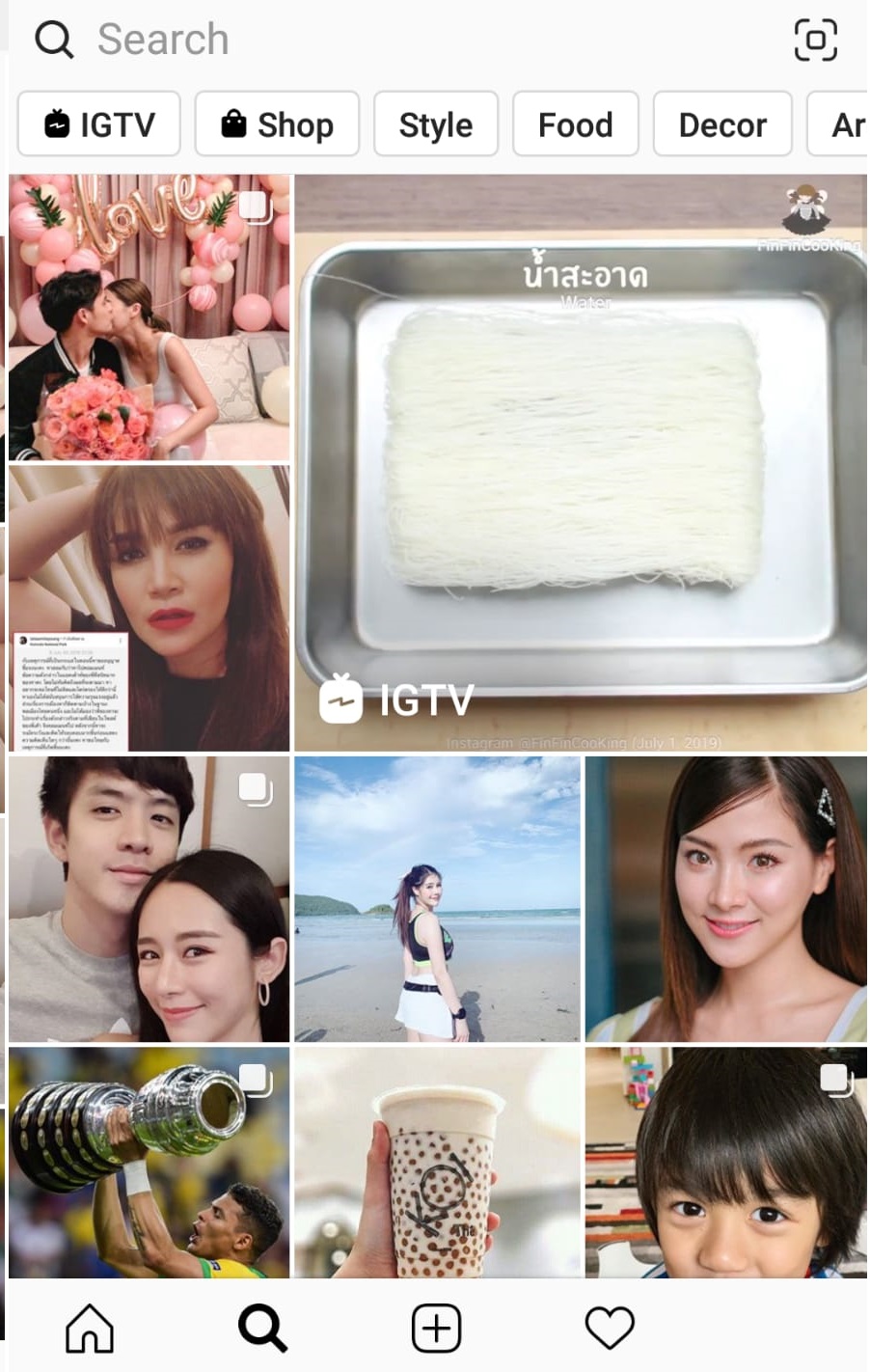This screenshot has height=1372, width=870.
Task: Open the activity heart tab
Action: coord(610,1329)
